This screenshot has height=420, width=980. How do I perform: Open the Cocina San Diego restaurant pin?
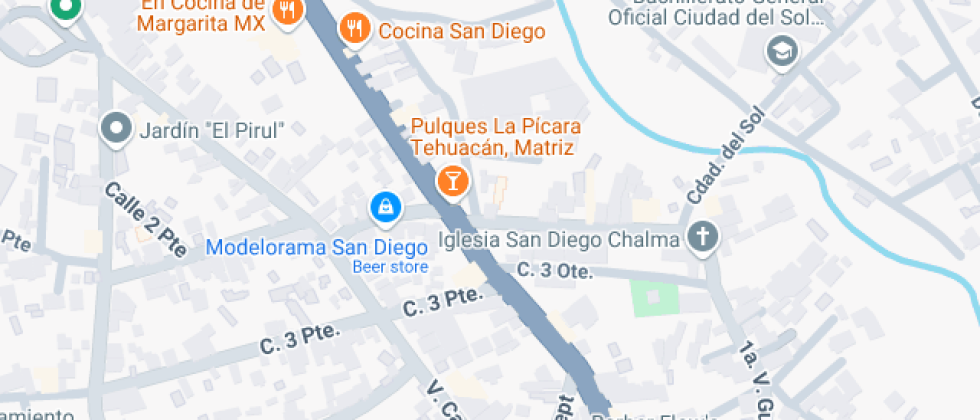tap(354, 30)
